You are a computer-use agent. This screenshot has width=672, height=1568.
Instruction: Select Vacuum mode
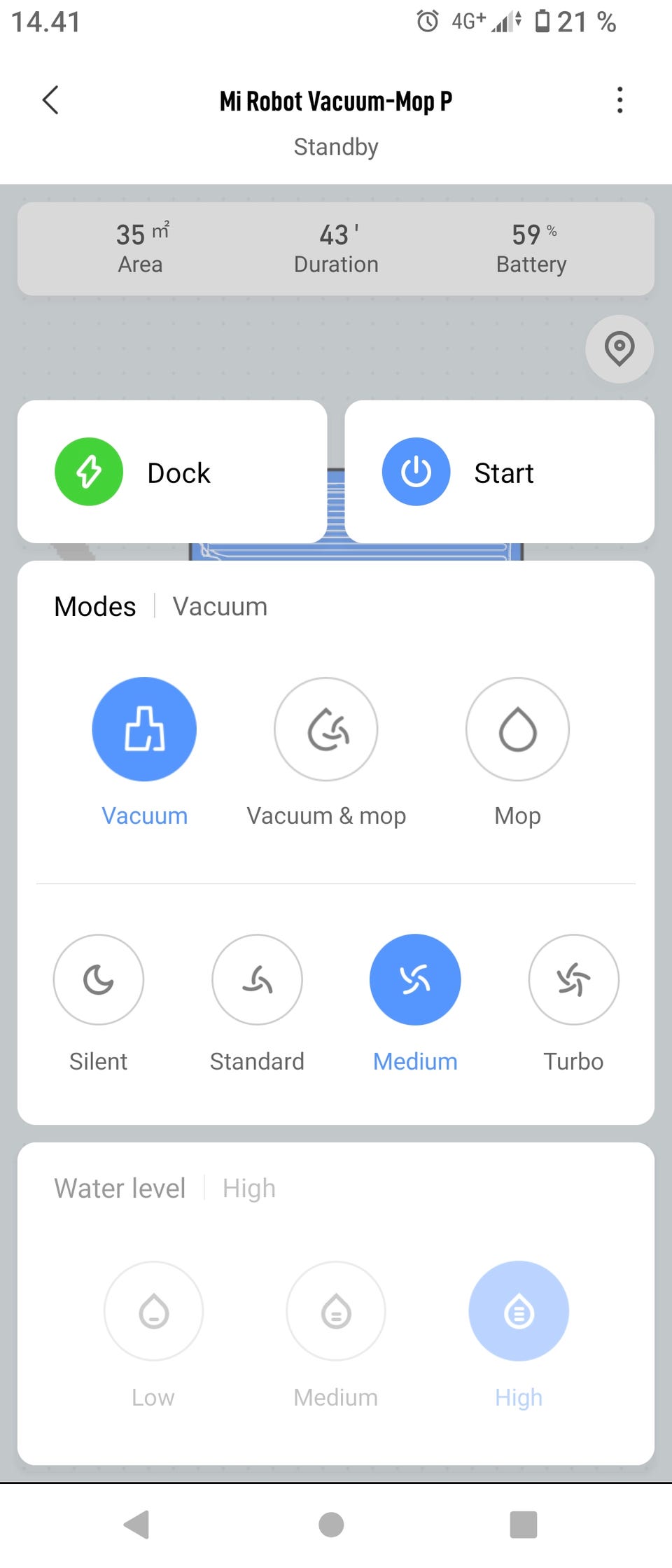144,729
